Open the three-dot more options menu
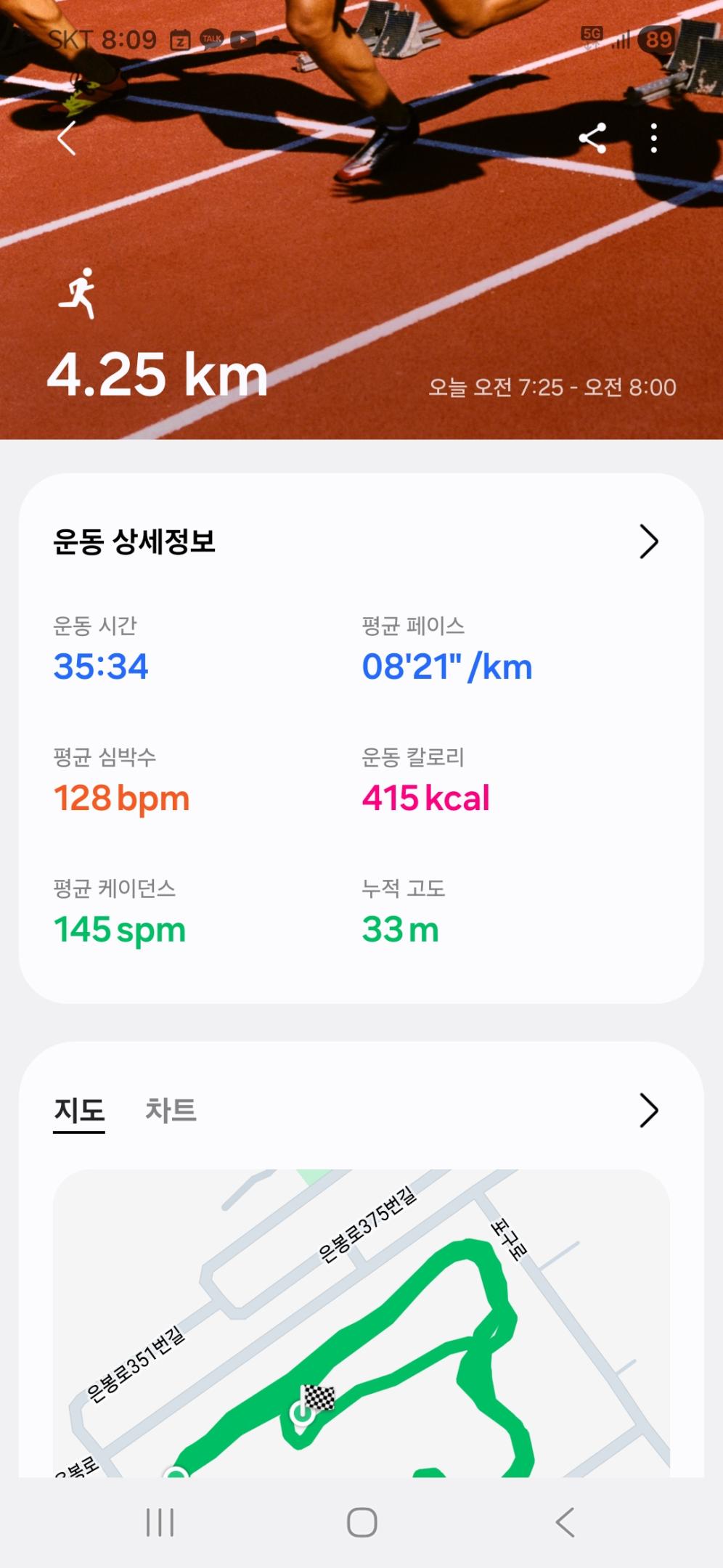This screenshot has width=723, height=1568. coord(654,139)
